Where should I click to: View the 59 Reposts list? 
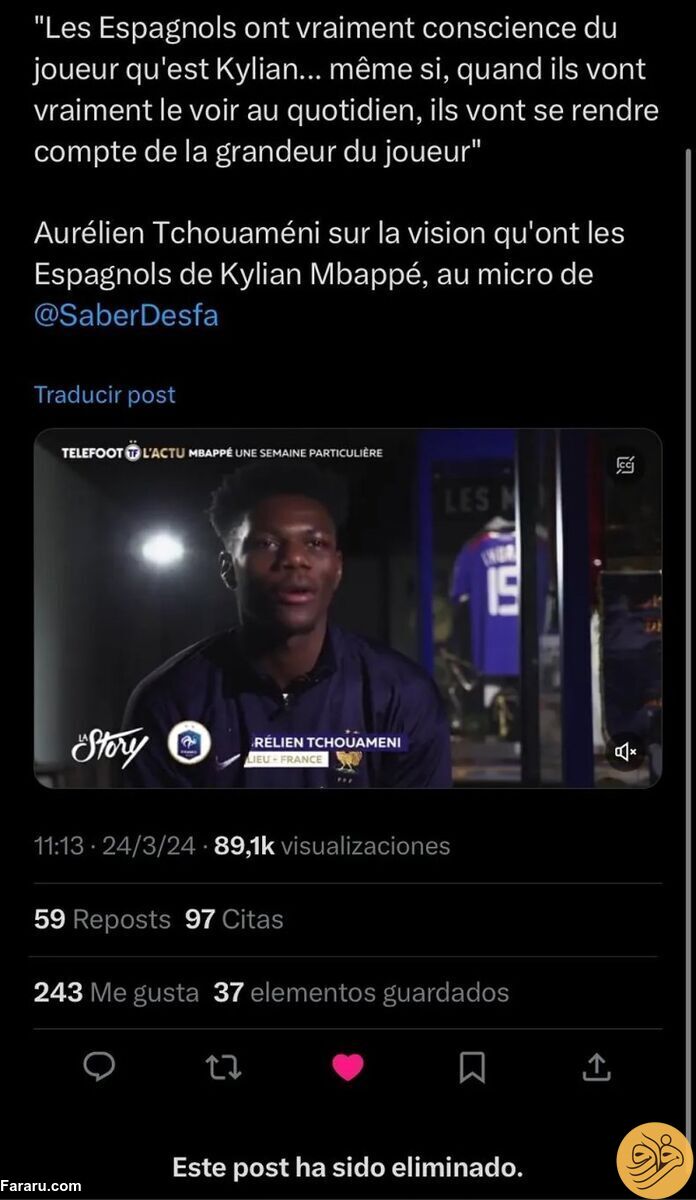(x=102, y=919)
